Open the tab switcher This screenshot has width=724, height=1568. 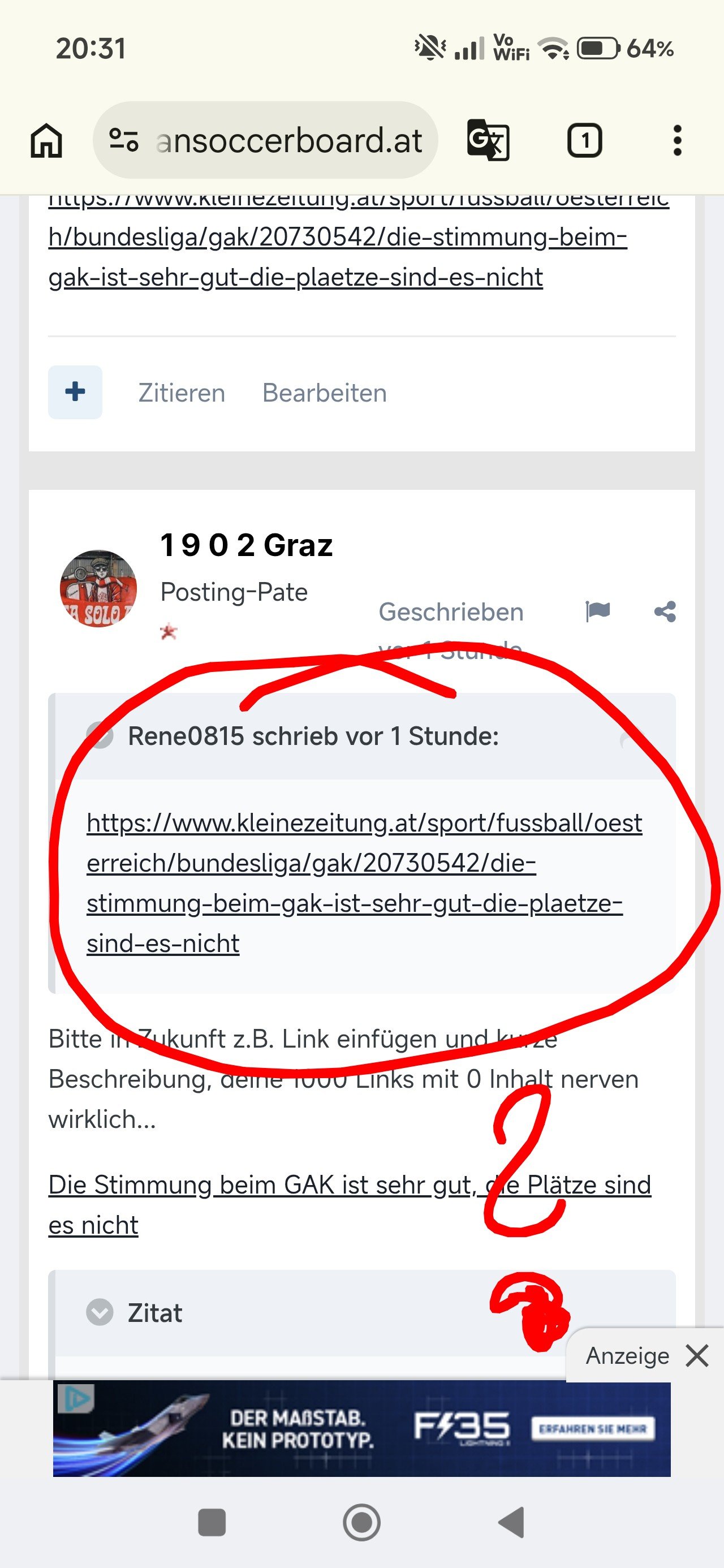[x=584, y=141]
